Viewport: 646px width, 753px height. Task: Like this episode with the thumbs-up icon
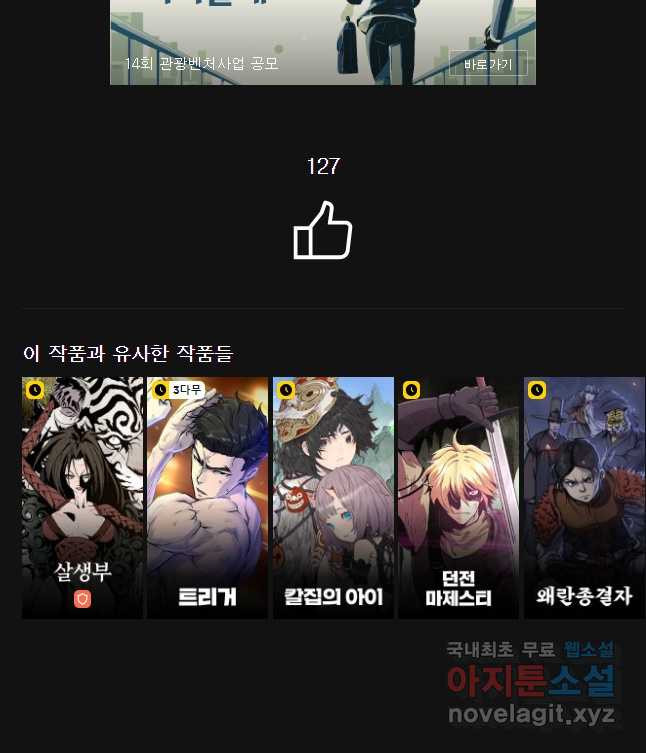[323, 230]
